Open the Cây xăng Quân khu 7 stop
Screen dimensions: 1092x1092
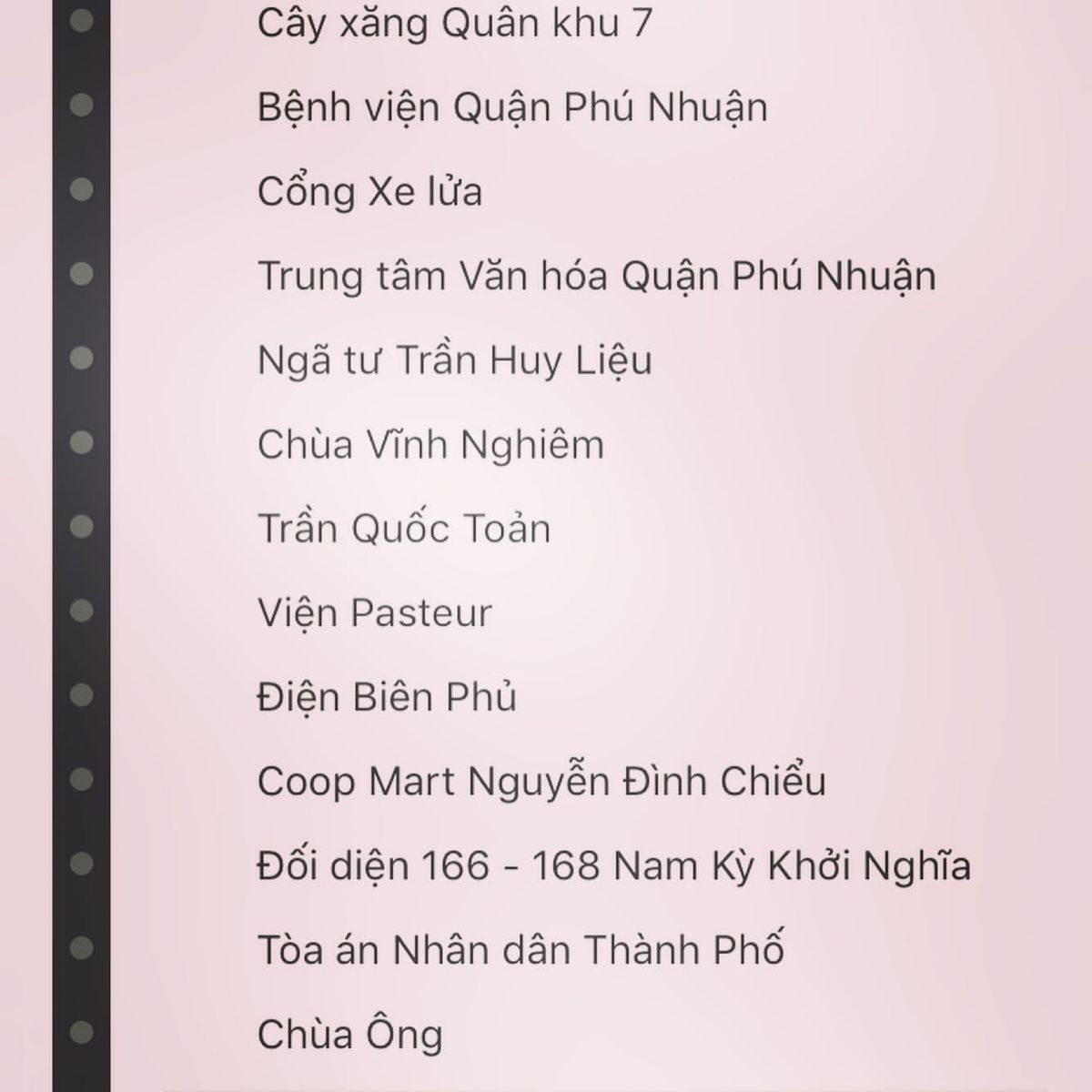pos(455,23)
